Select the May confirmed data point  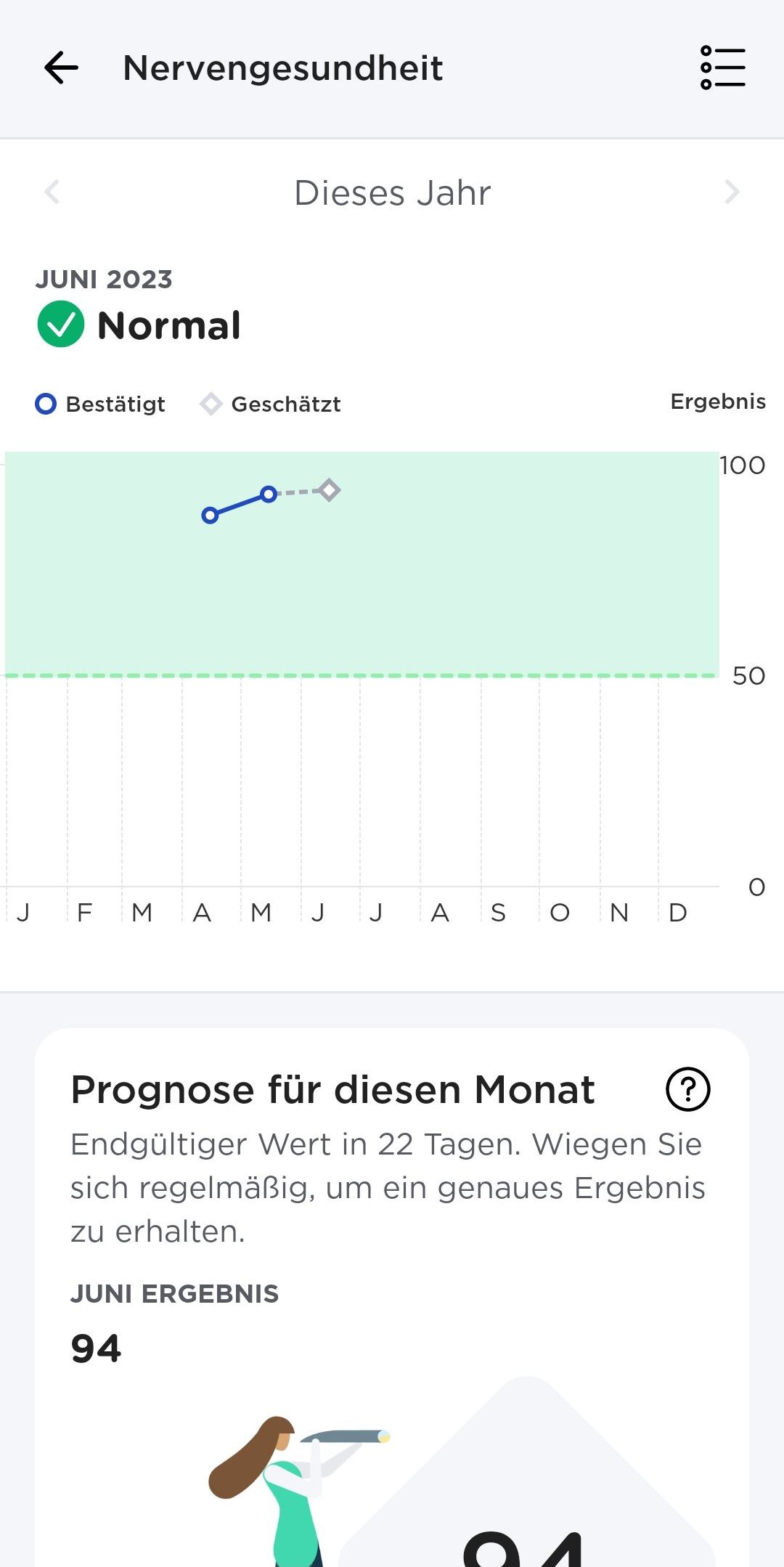[x=269, y=494]
